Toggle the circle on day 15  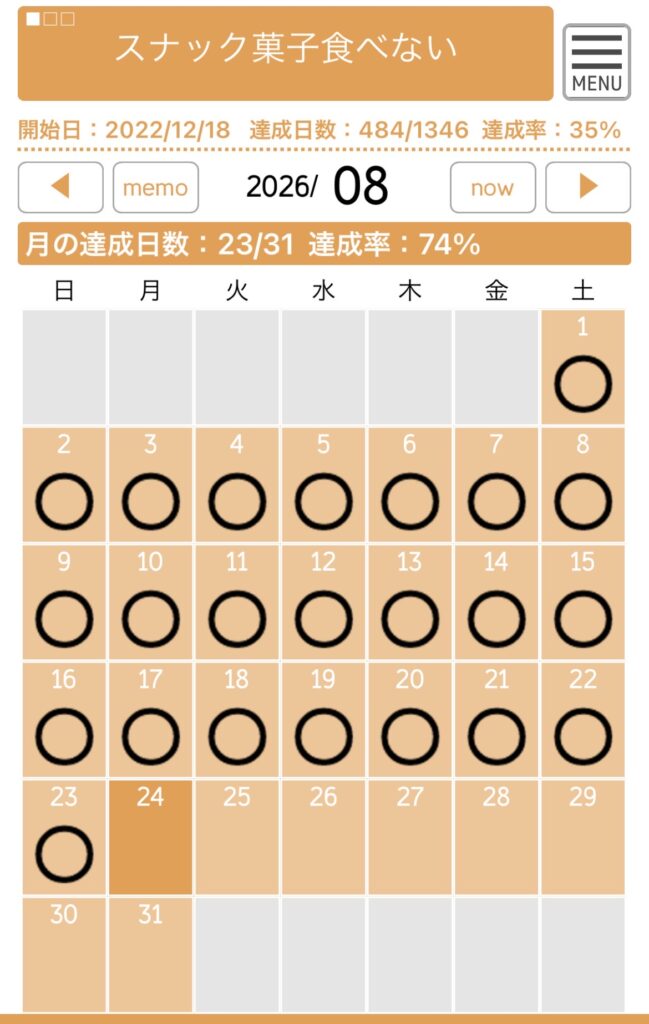coord(583,618)
